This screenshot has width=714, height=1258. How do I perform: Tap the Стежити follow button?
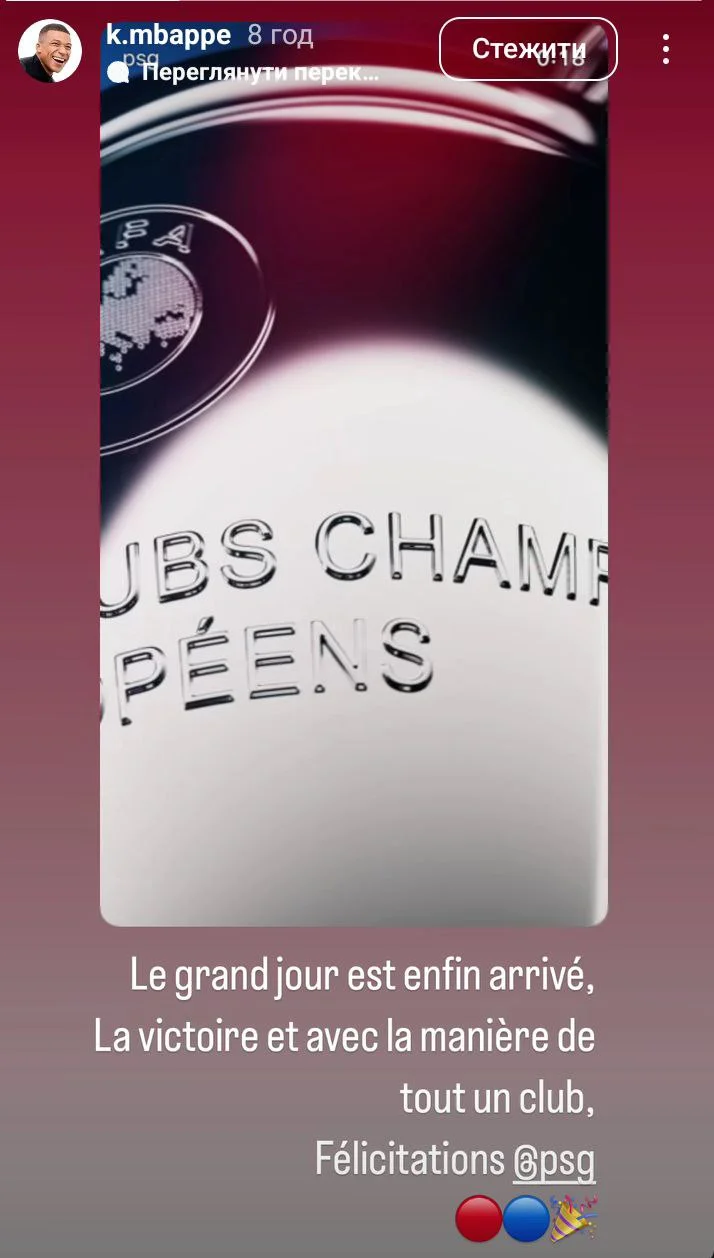pyautogui.click(x=528, y=49)
